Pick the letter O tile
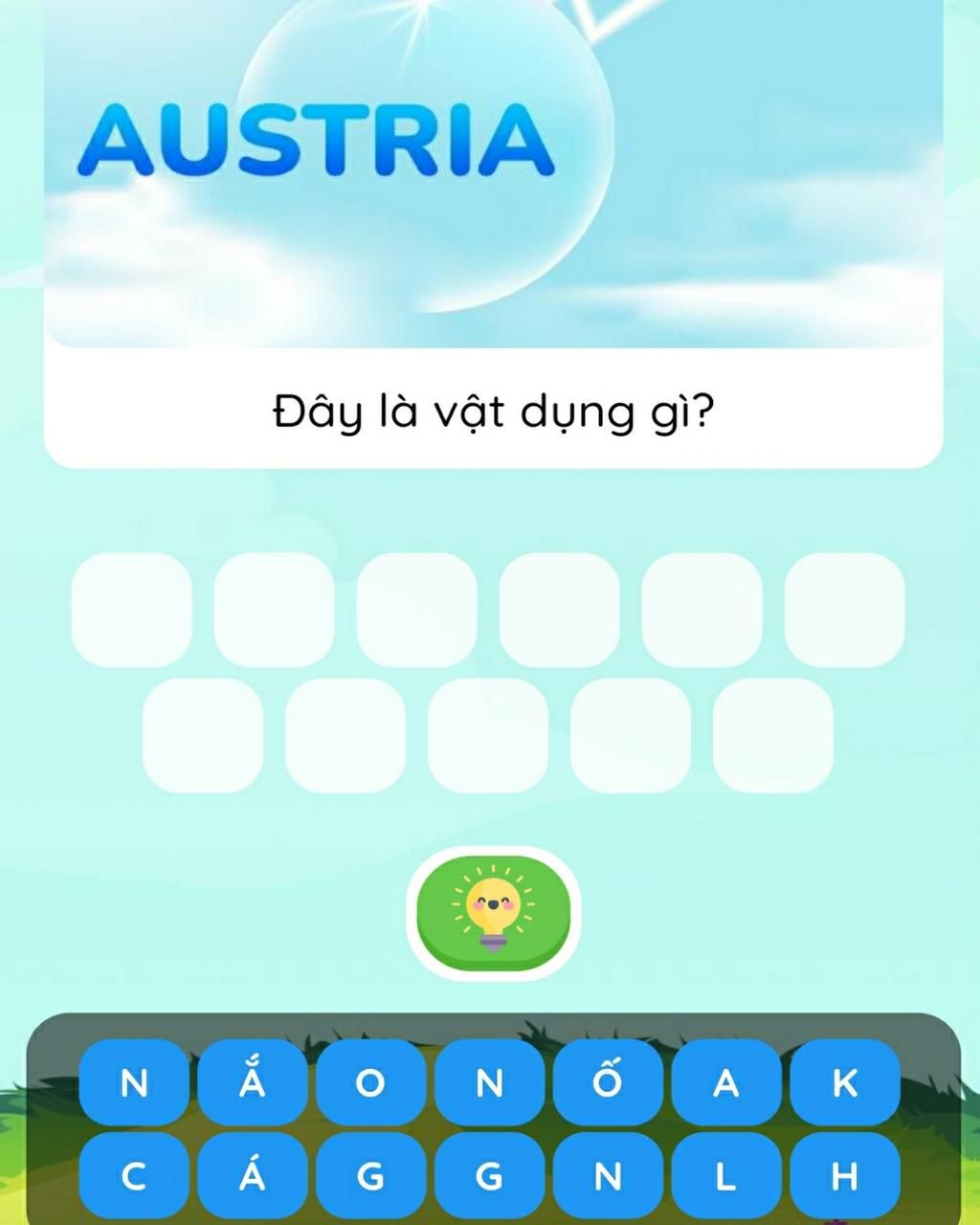Image resolution: width=980 pixels, height=1225 pixels. tap(370, 1082)
